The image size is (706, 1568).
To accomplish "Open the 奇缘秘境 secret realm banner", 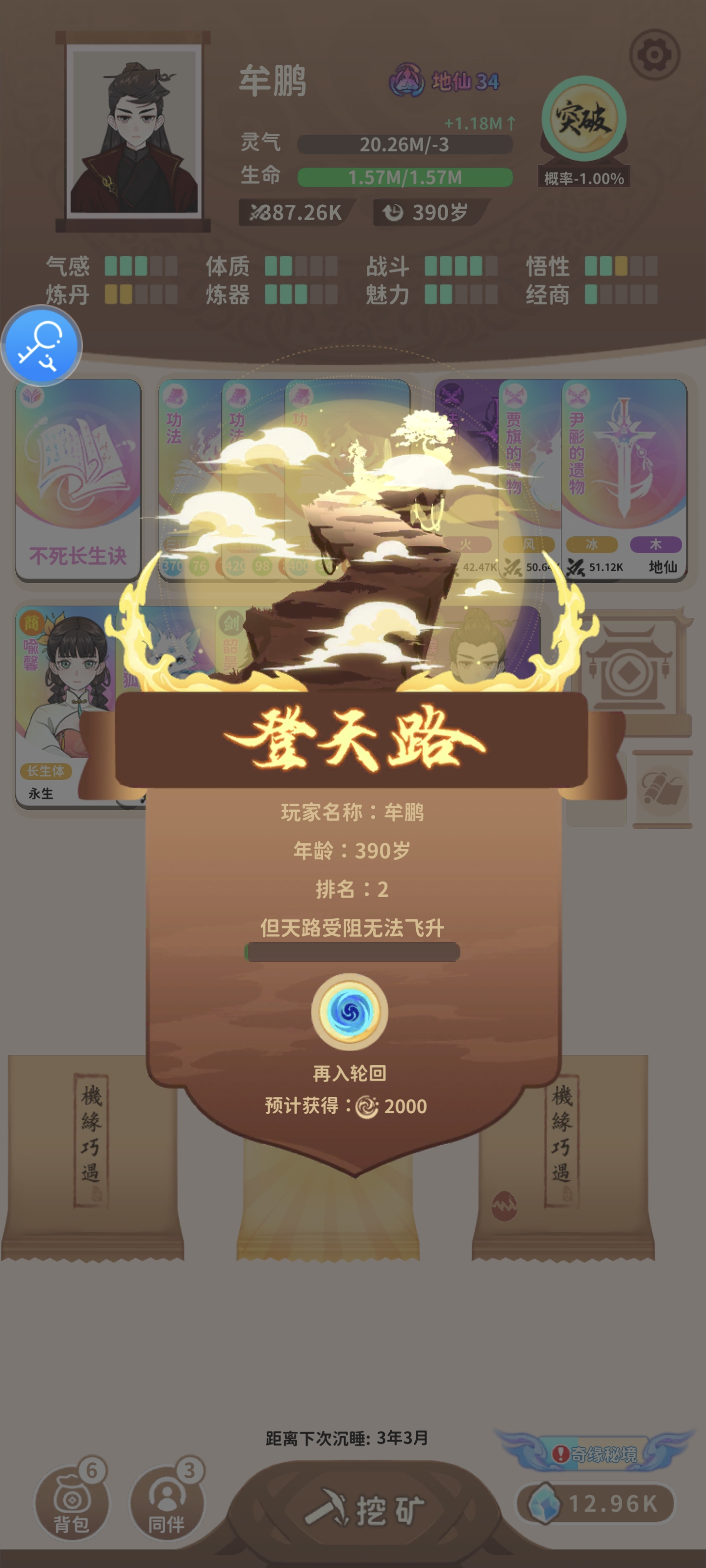I will tap(595, 1453).
